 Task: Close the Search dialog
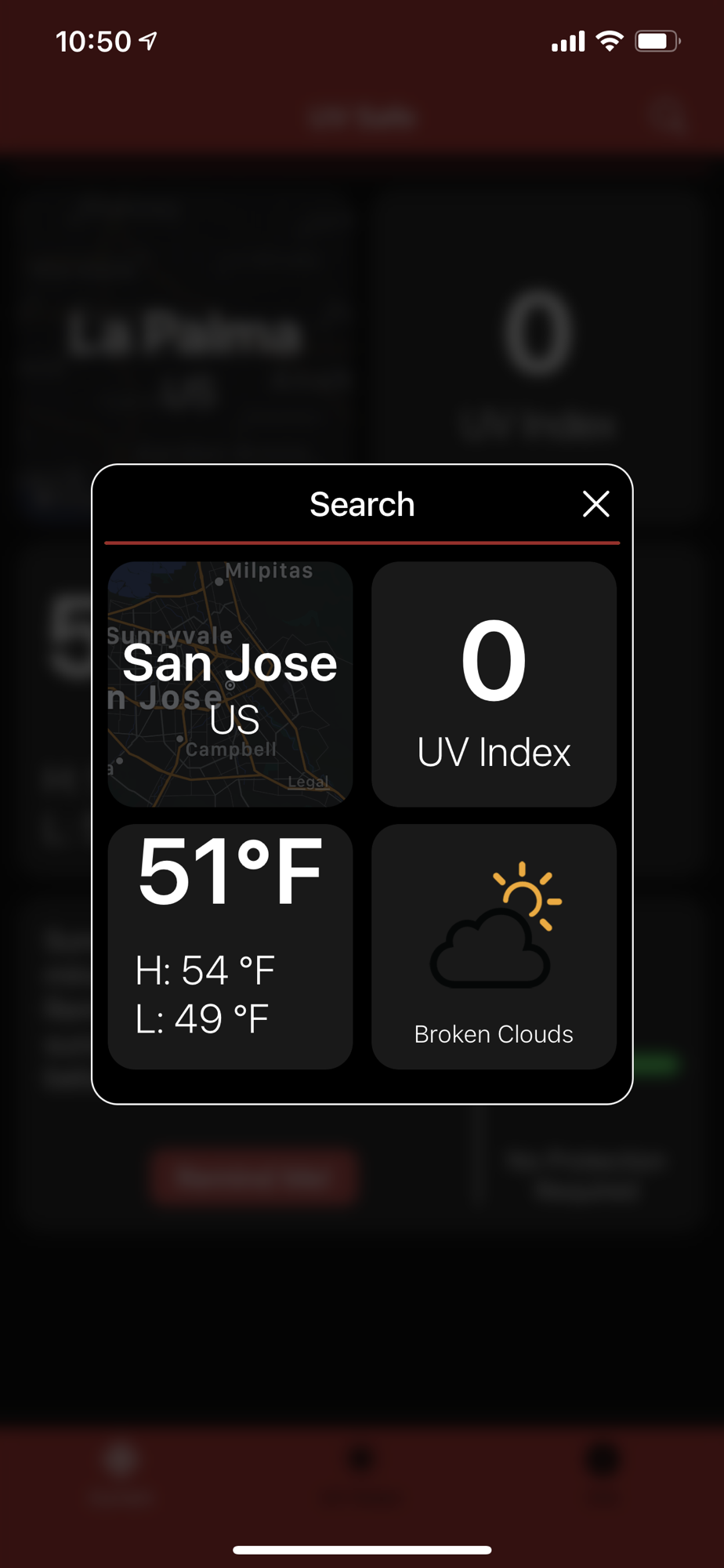tap(596, 504)
